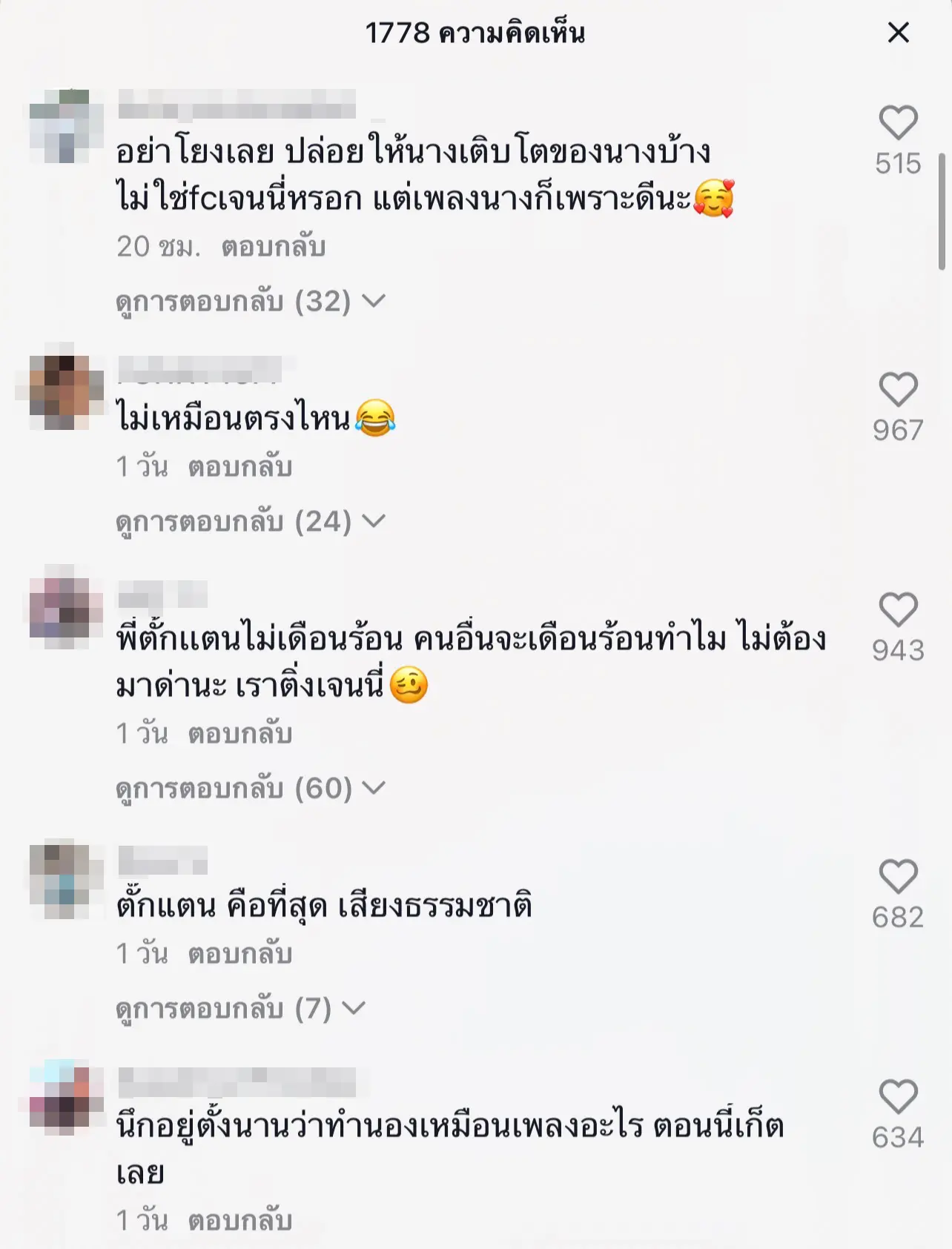Reply to the comment posted 20 ชม. ago
The width and height of the screenshot is (952, 1249).
click(274, 247)
